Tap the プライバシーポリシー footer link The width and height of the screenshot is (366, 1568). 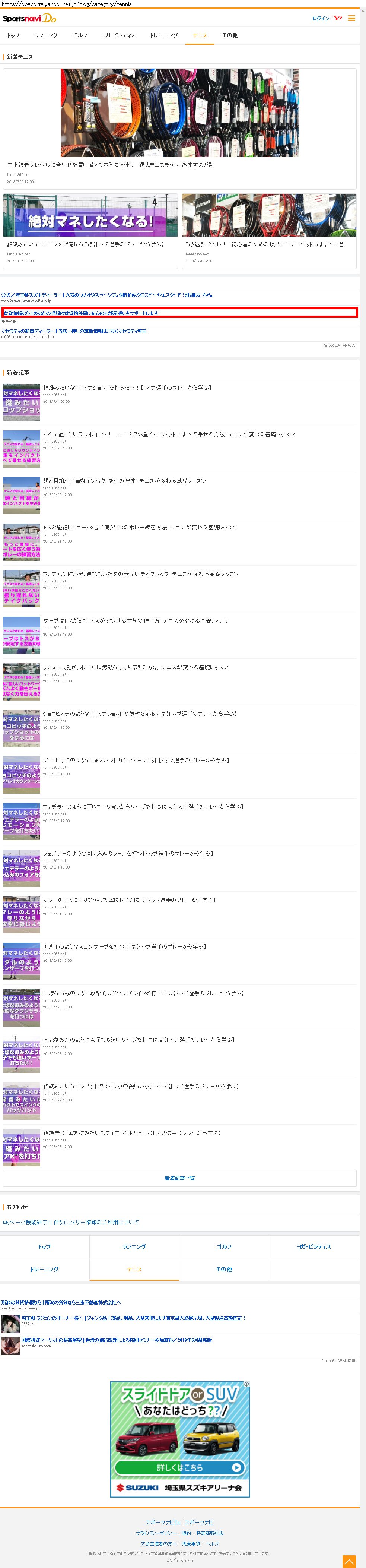click(x=157, y=1533)
